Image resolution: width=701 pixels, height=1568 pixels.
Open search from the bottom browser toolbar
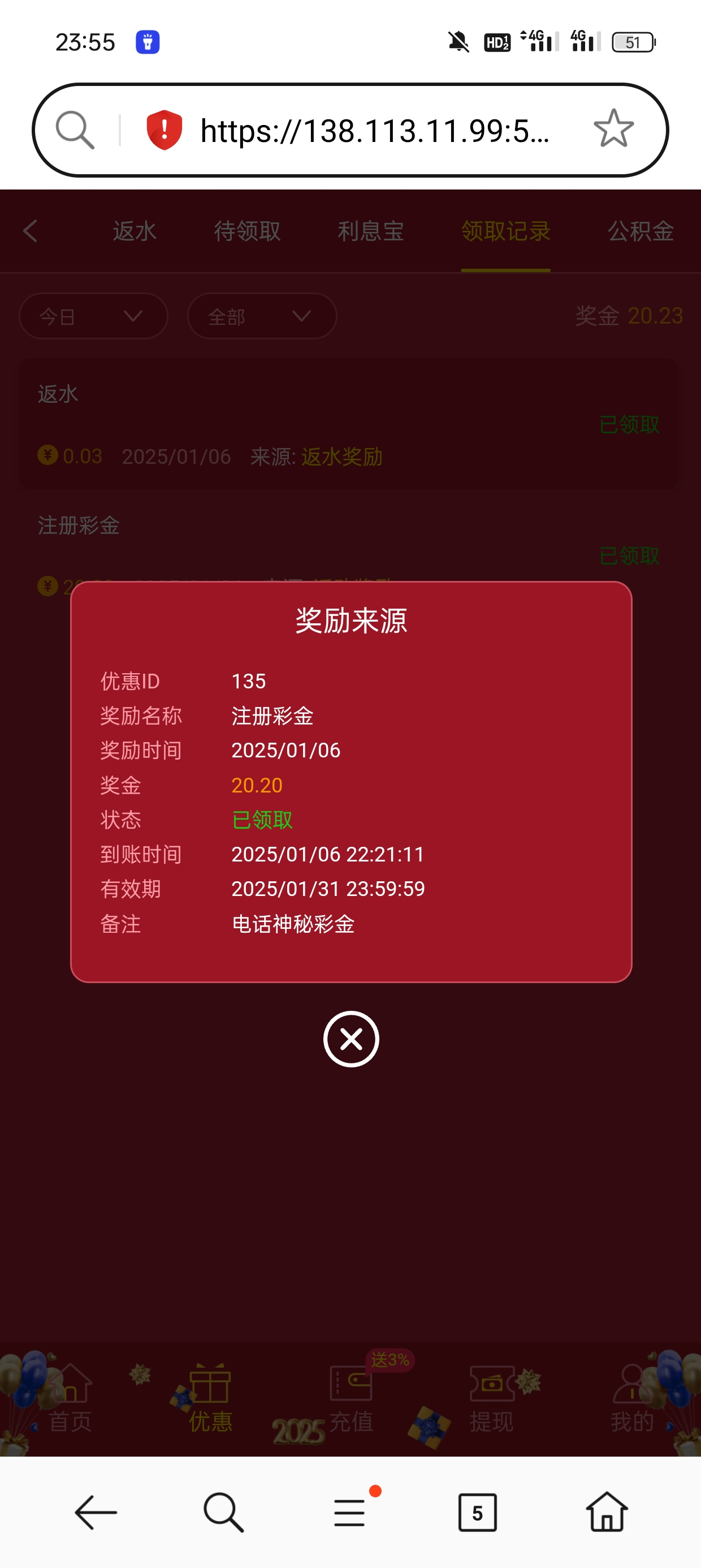click(223, 1512)
